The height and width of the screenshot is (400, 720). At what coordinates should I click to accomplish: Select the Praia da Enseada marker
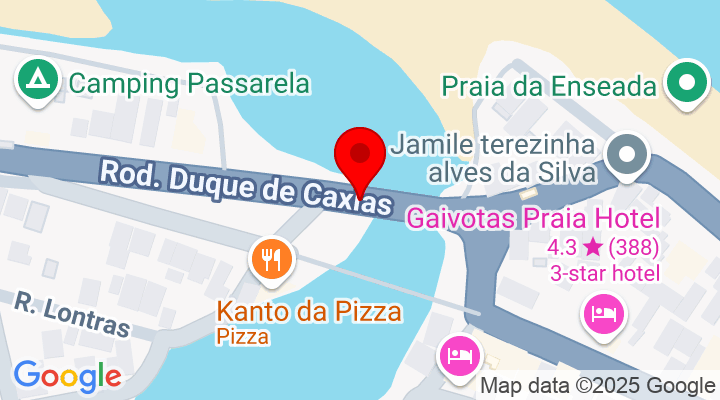tap(687, 83)
